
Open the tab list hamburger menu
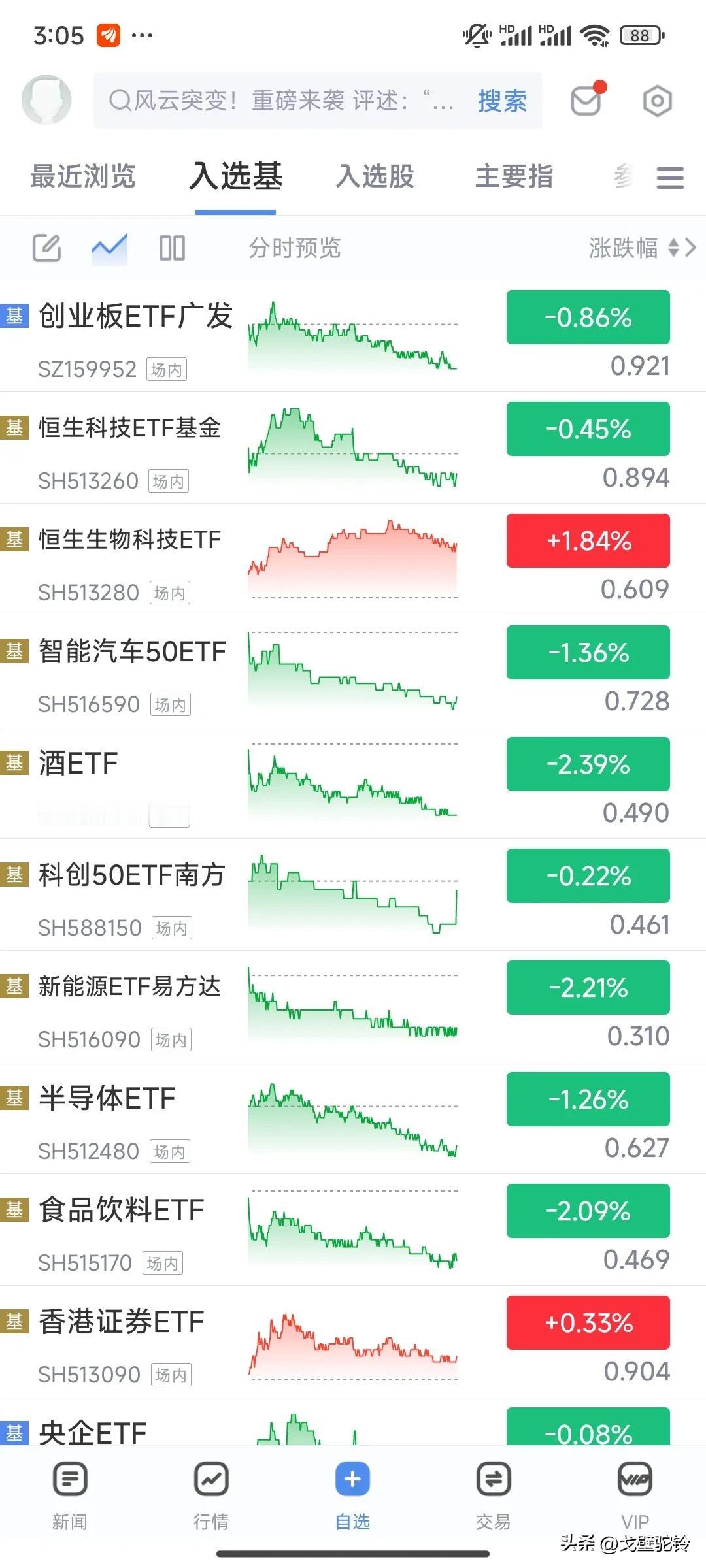click(670, 177)
